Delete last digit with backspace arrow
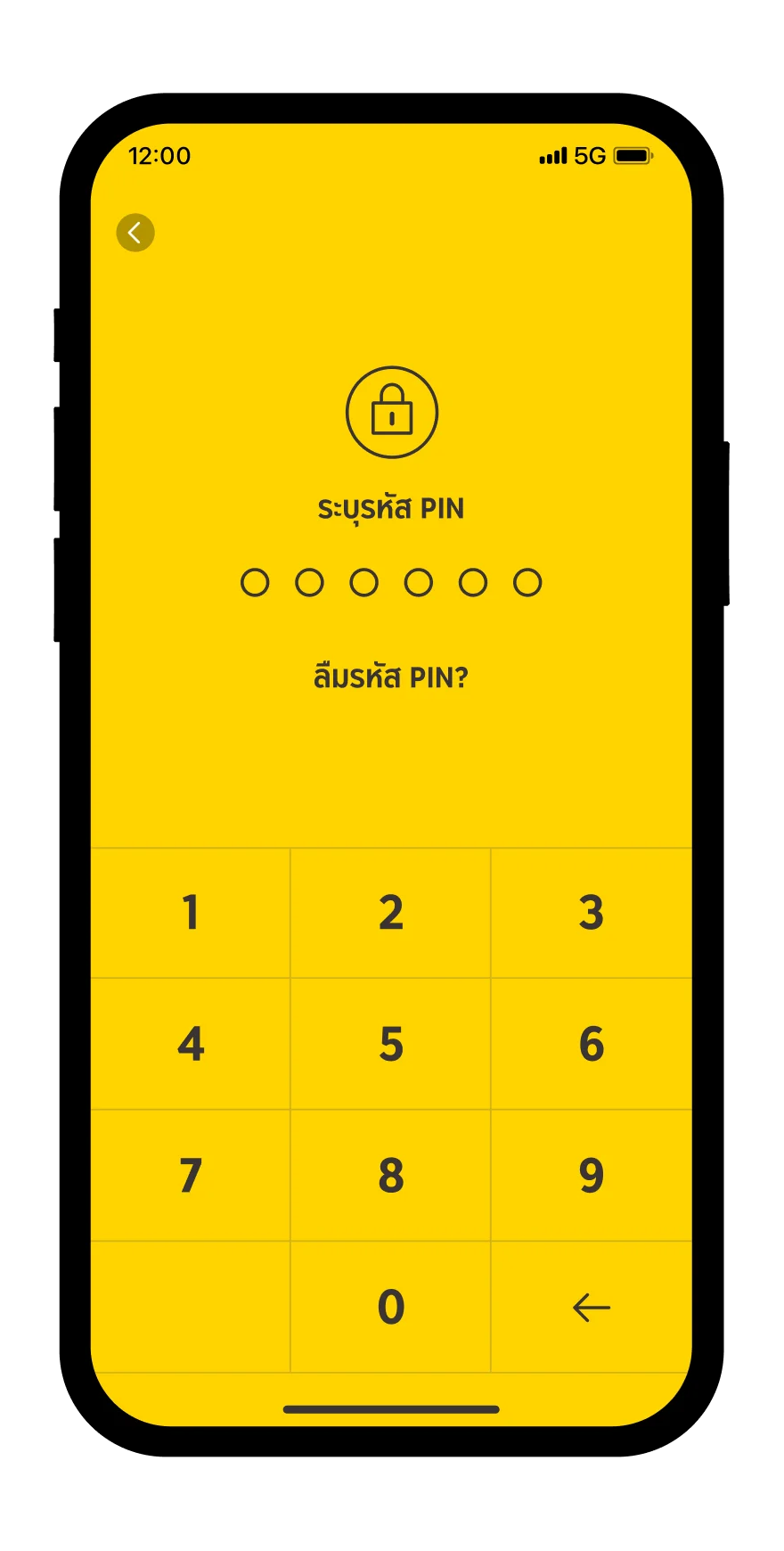This screenshot has height=1551, width=784. pyautogui.click(x=591, y=1308)
